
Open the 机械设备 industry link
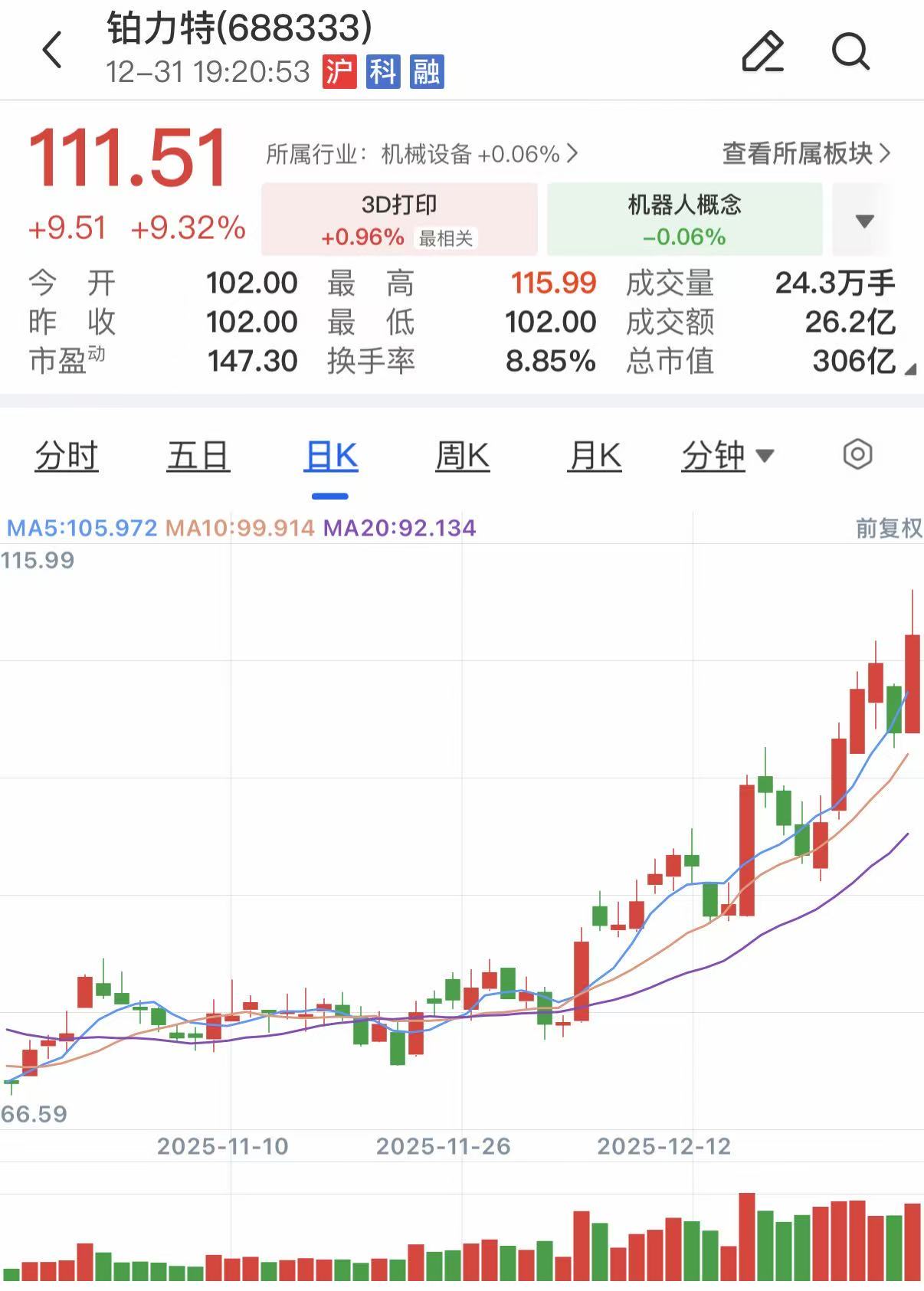[421, 154]
